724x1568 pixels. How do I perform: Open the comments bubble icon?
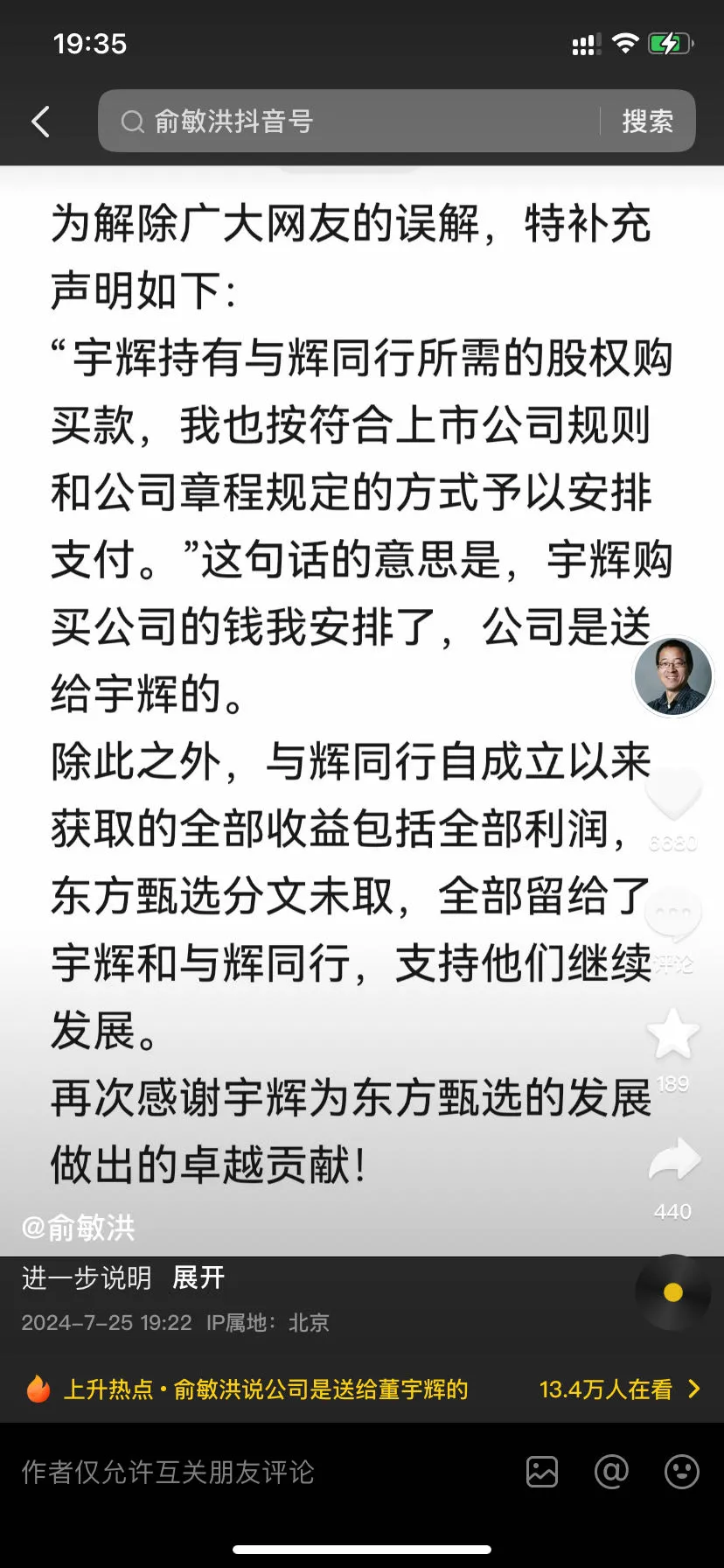tap(672, 914)
